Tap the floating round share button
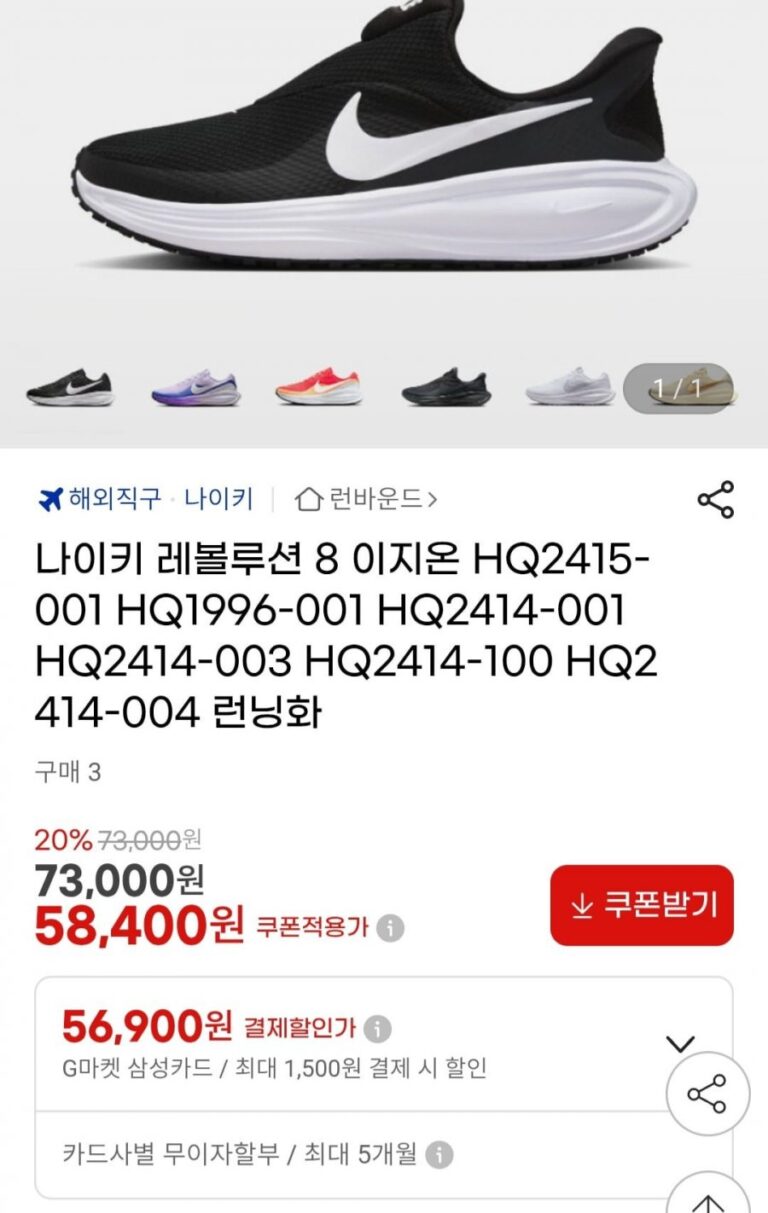The width and height of the screenshot is (768, 1213). [x=707, y=1094]
